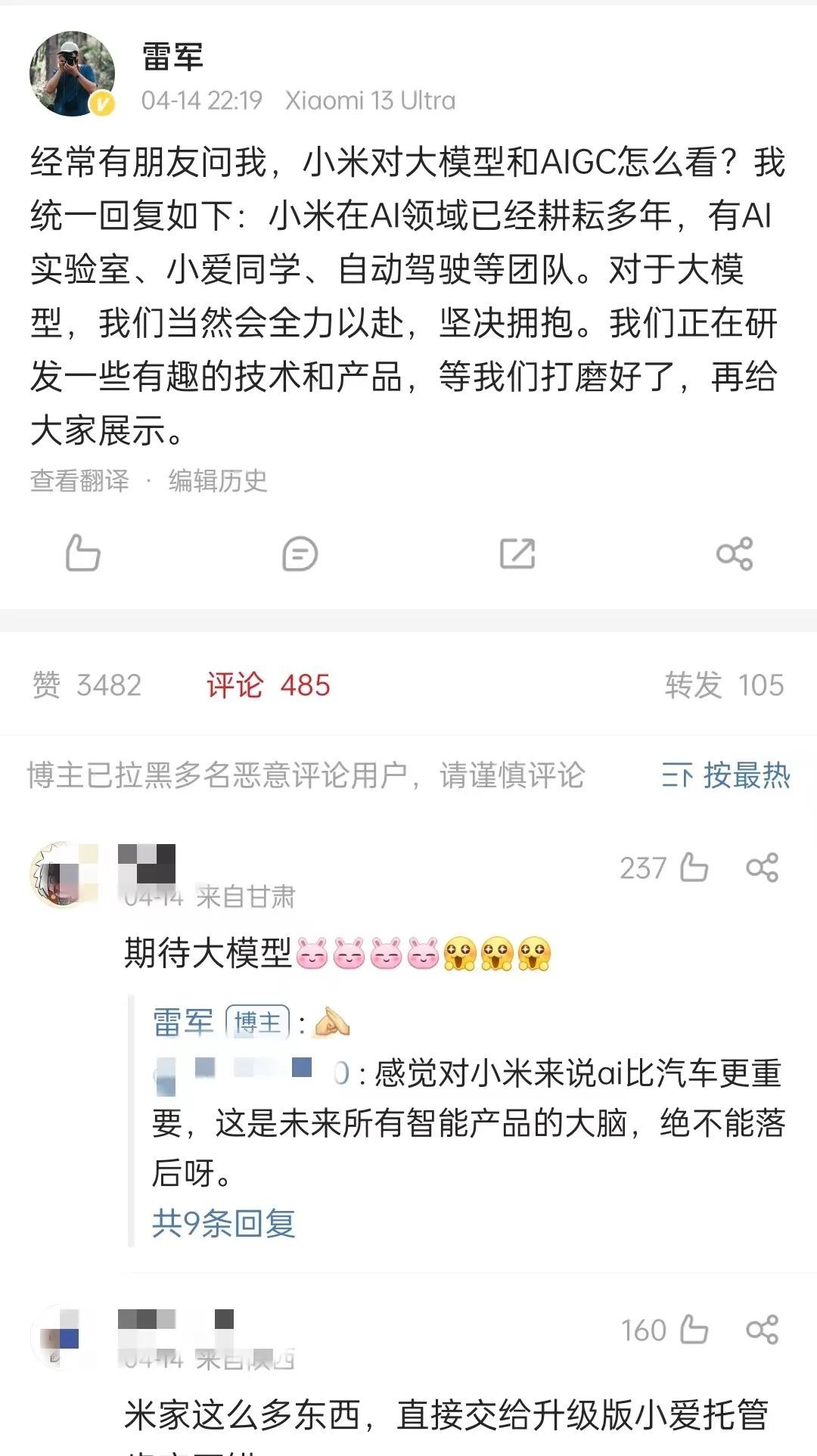Repost 雷军's post

point(517,554)
